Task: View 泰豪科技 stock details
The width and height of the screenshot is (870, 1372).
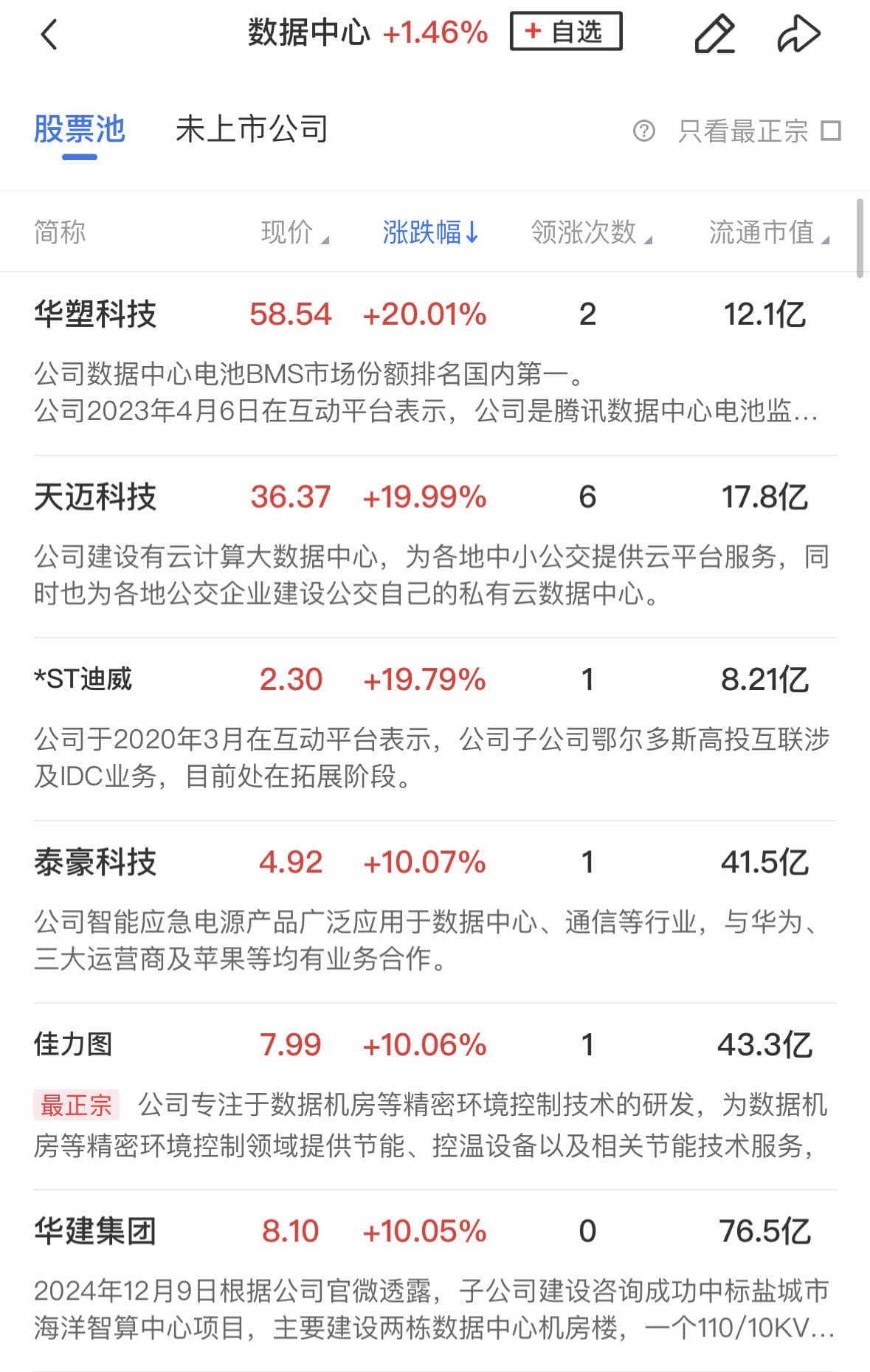Action: tap(95, 862)
